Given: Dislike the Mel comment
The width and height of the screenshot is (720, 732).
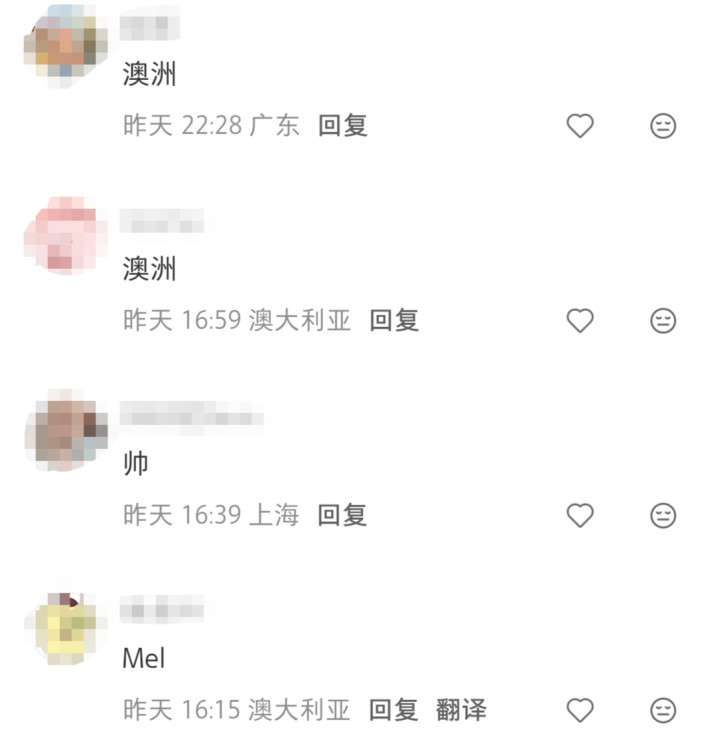Looking at the screenshot, I should [663, 711].
